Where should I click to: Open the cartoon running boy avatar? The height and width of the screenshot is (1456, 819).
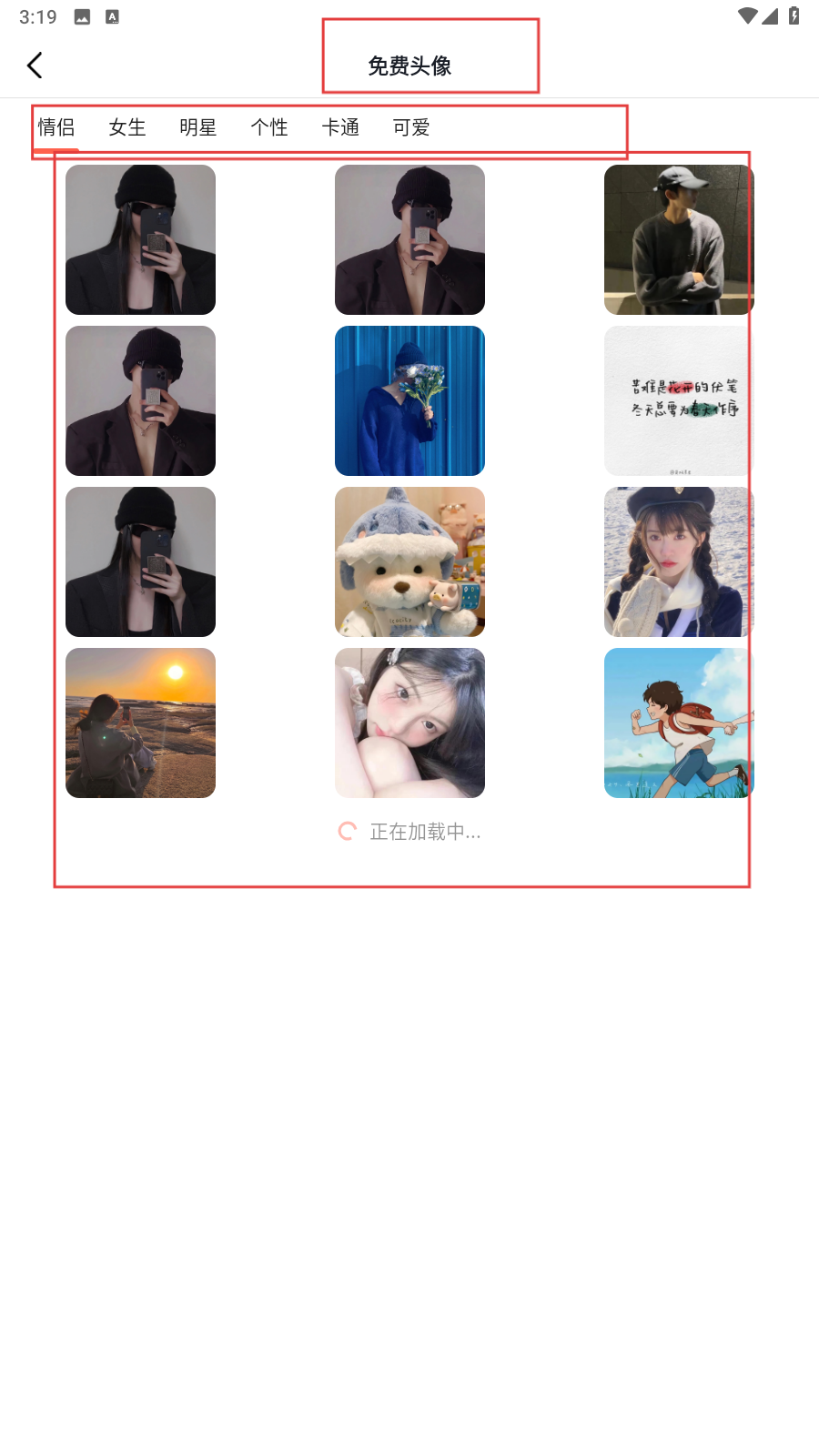679,723
